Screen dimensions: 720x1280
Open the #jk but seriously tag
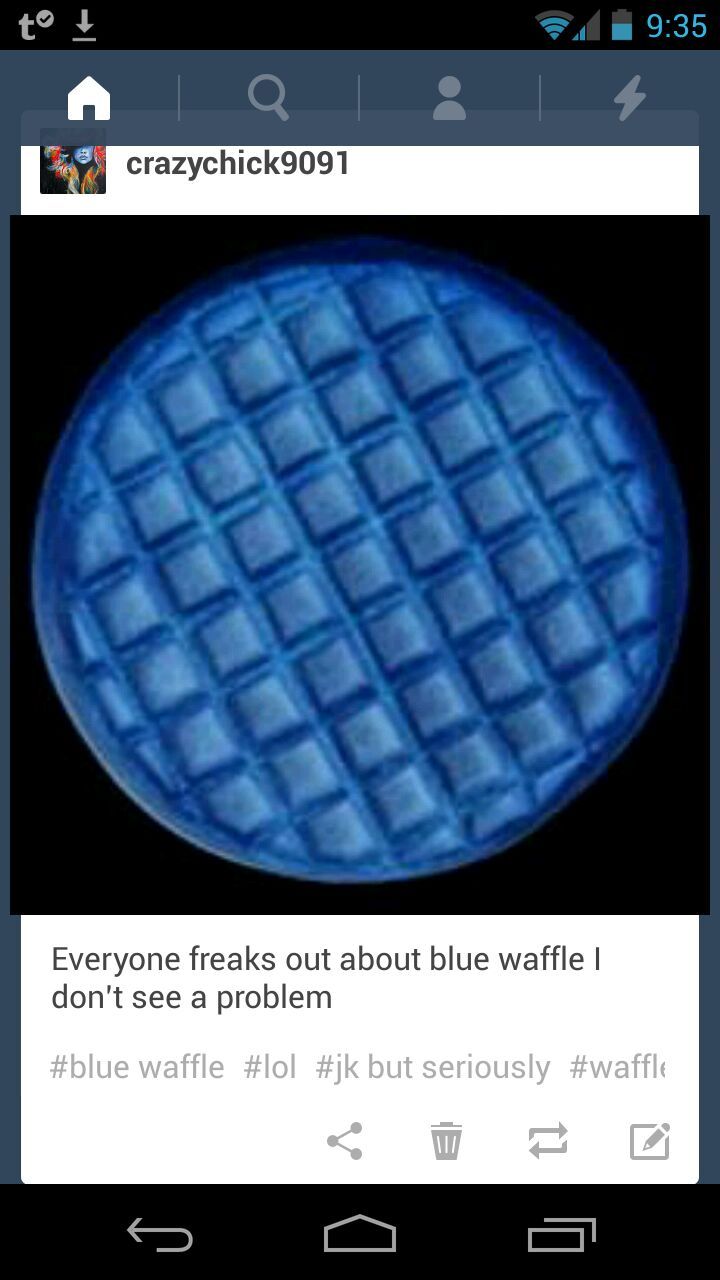point(433,1067)
